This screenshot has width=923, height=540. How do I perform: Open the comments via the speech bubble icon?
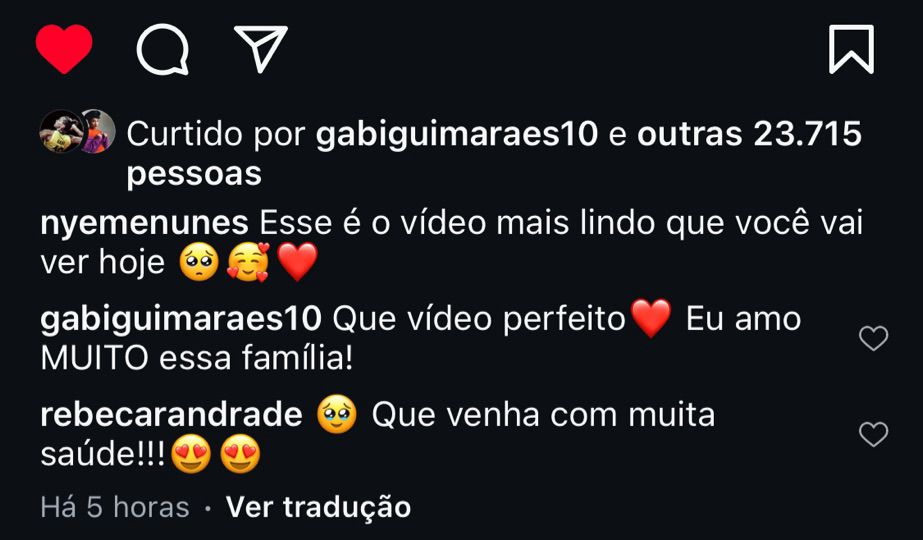[162, 49]
